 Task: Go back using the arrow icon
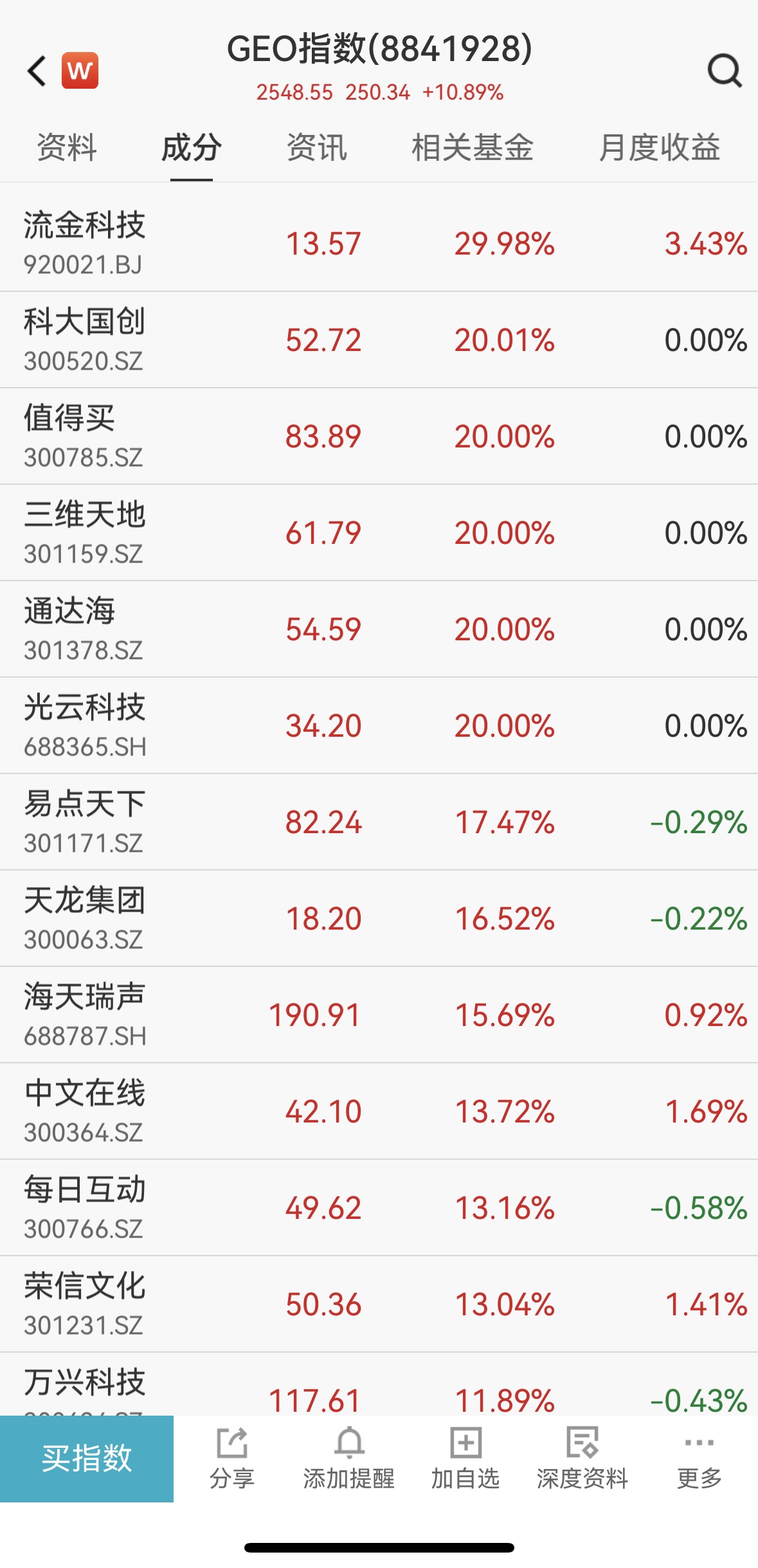(x=37, y=71)
